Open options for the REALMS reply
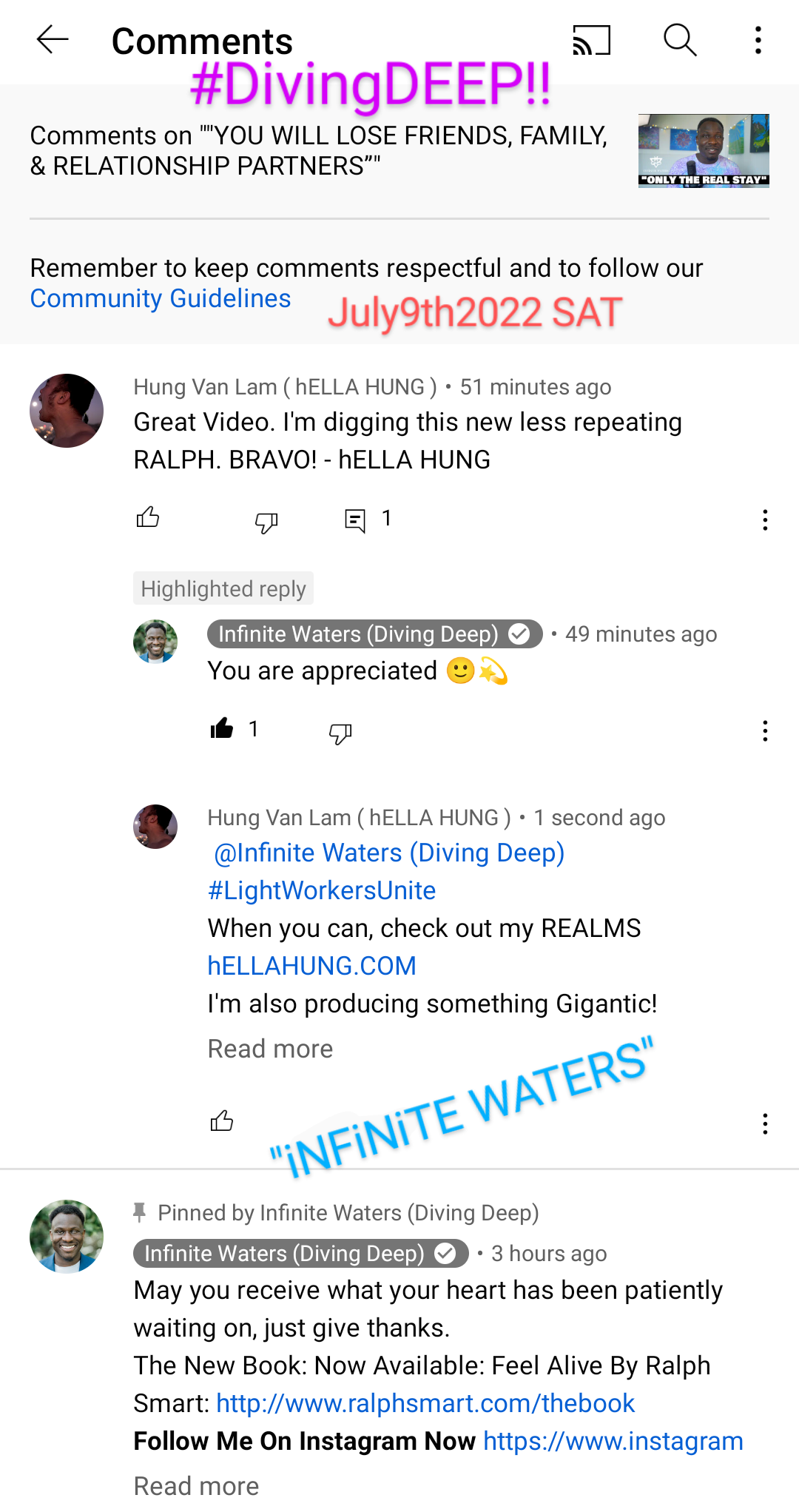Image resolution: width=799 pixels, height=1512 pixels. point(765,1124)
